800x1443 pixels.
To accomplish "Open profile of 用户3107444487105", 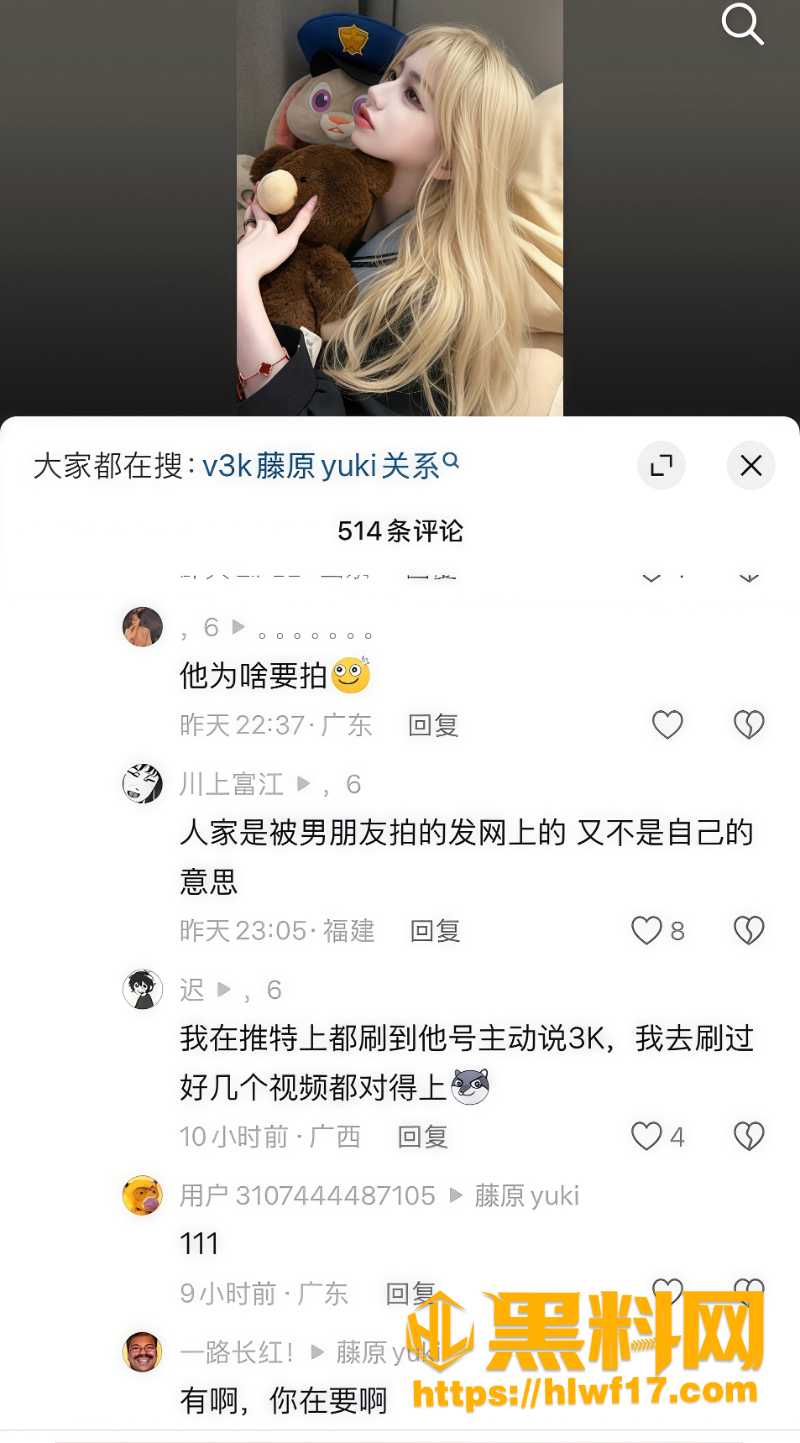I will click(x=142, y=1195).
